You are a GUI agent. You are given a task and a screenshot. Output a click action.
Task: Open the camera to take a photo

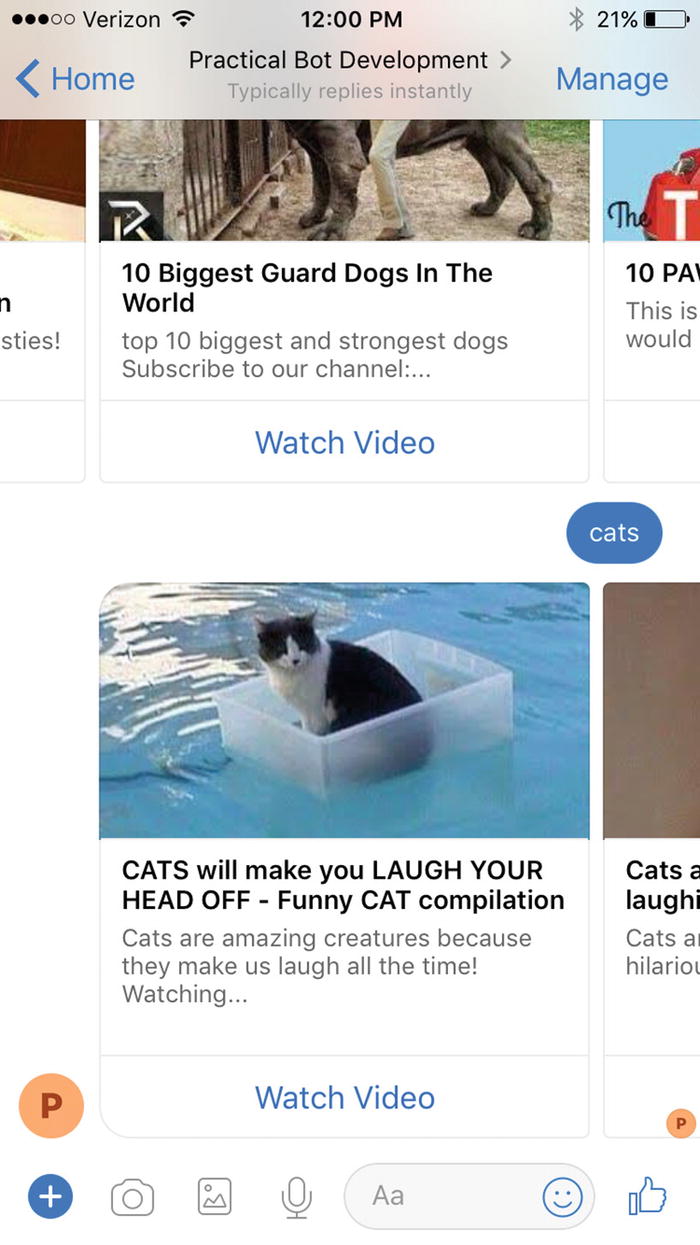click(x=132, y=1196)
